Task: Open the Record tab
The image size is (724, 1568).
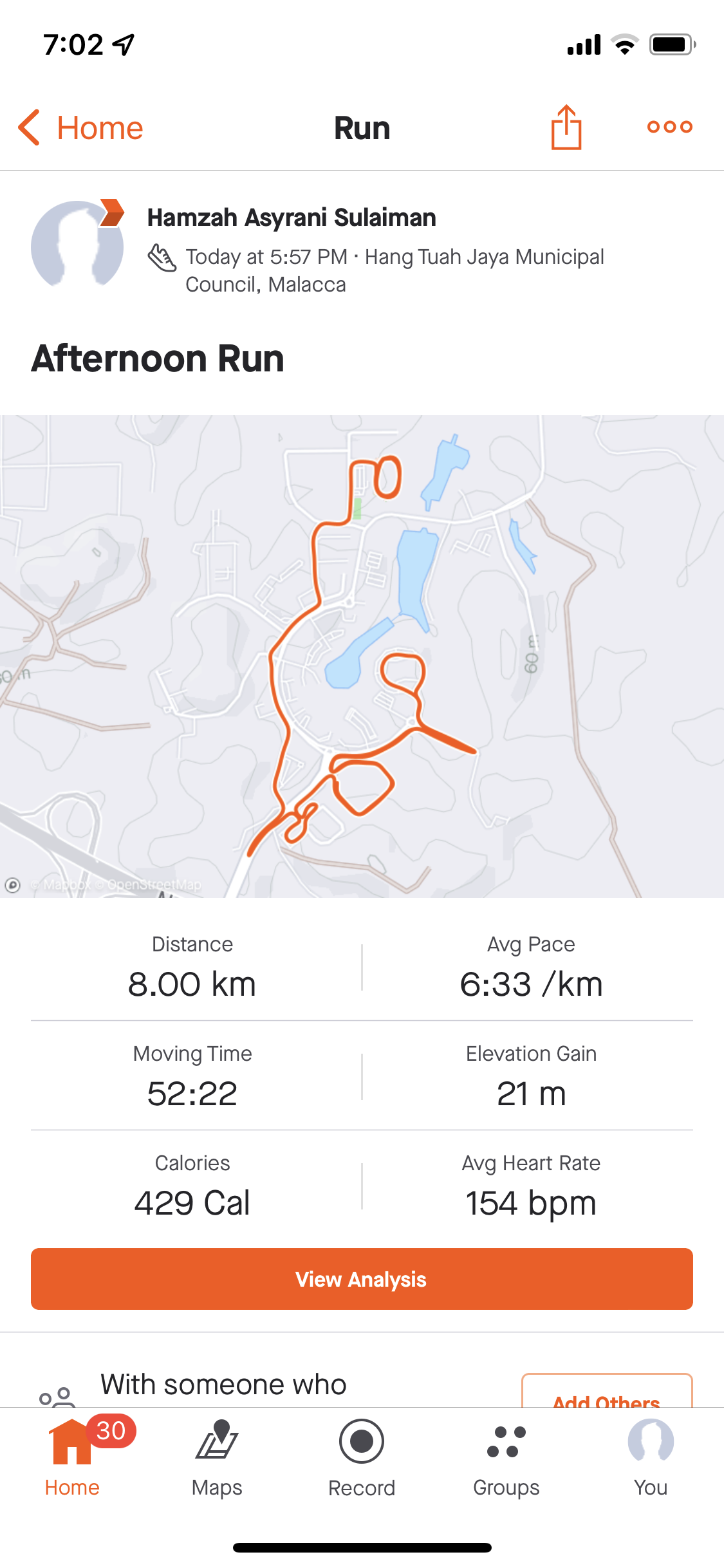Action: 362,1459
